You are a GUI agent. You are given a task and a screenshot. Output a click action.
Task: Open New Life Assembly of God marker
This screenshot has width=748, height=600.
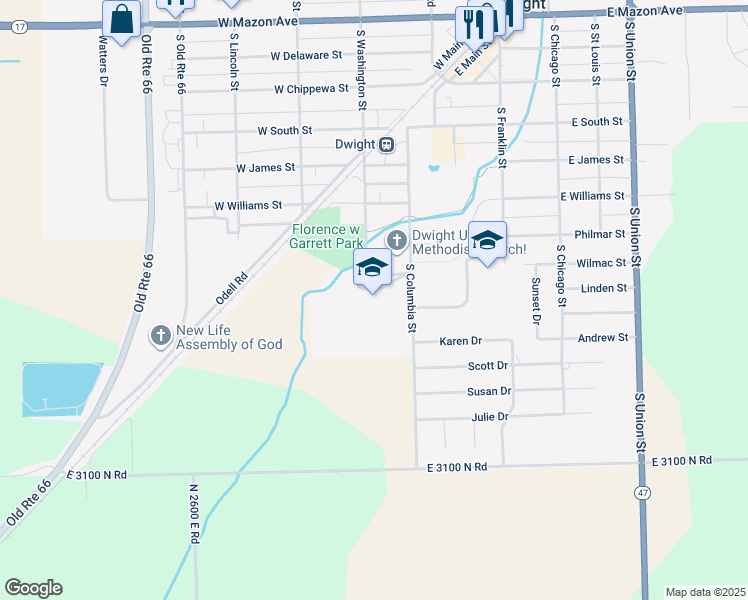click(x=161, y=336)
